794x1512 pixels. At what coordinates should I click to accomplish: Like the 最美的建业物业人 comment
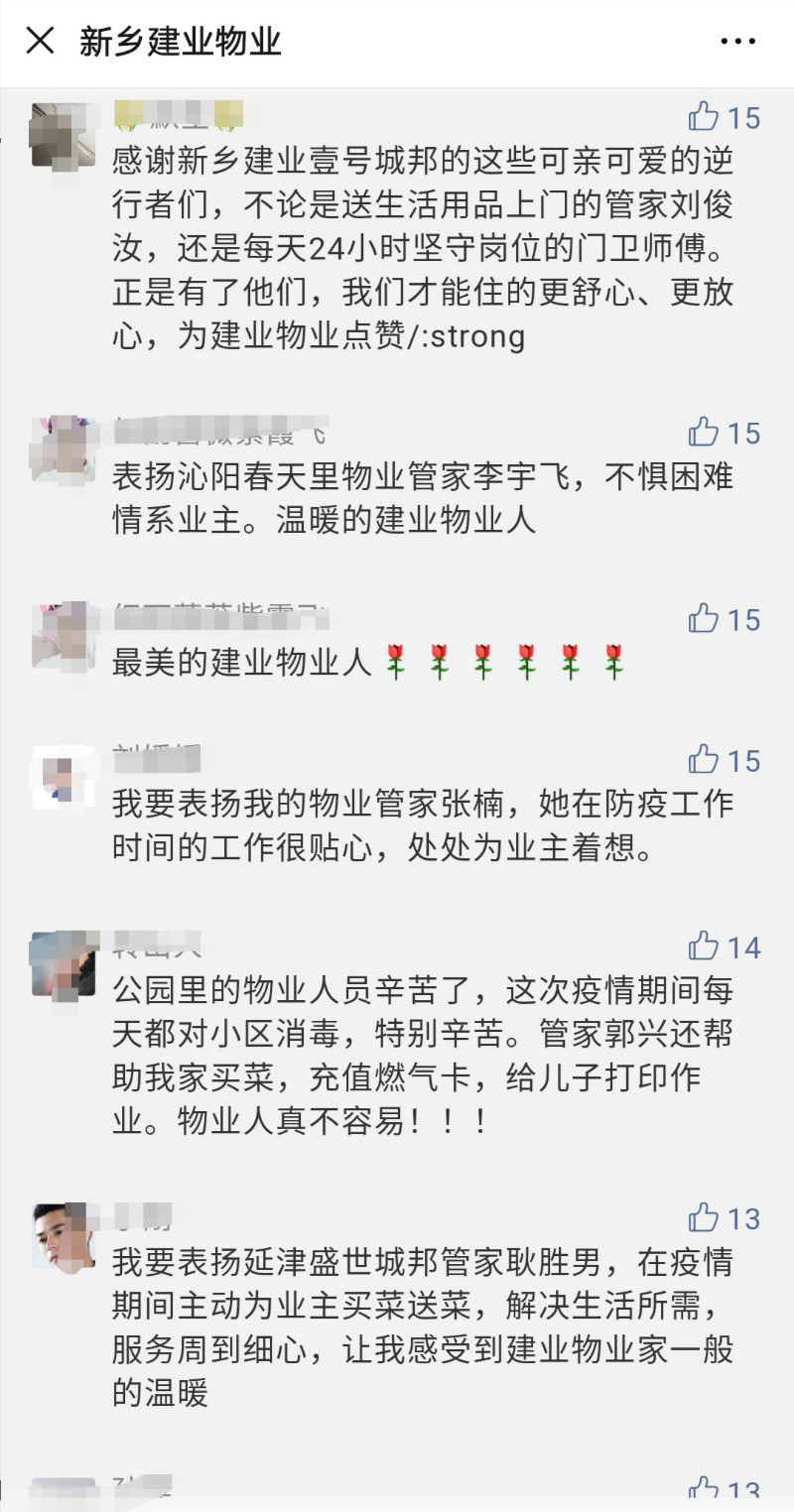point(704,619)
